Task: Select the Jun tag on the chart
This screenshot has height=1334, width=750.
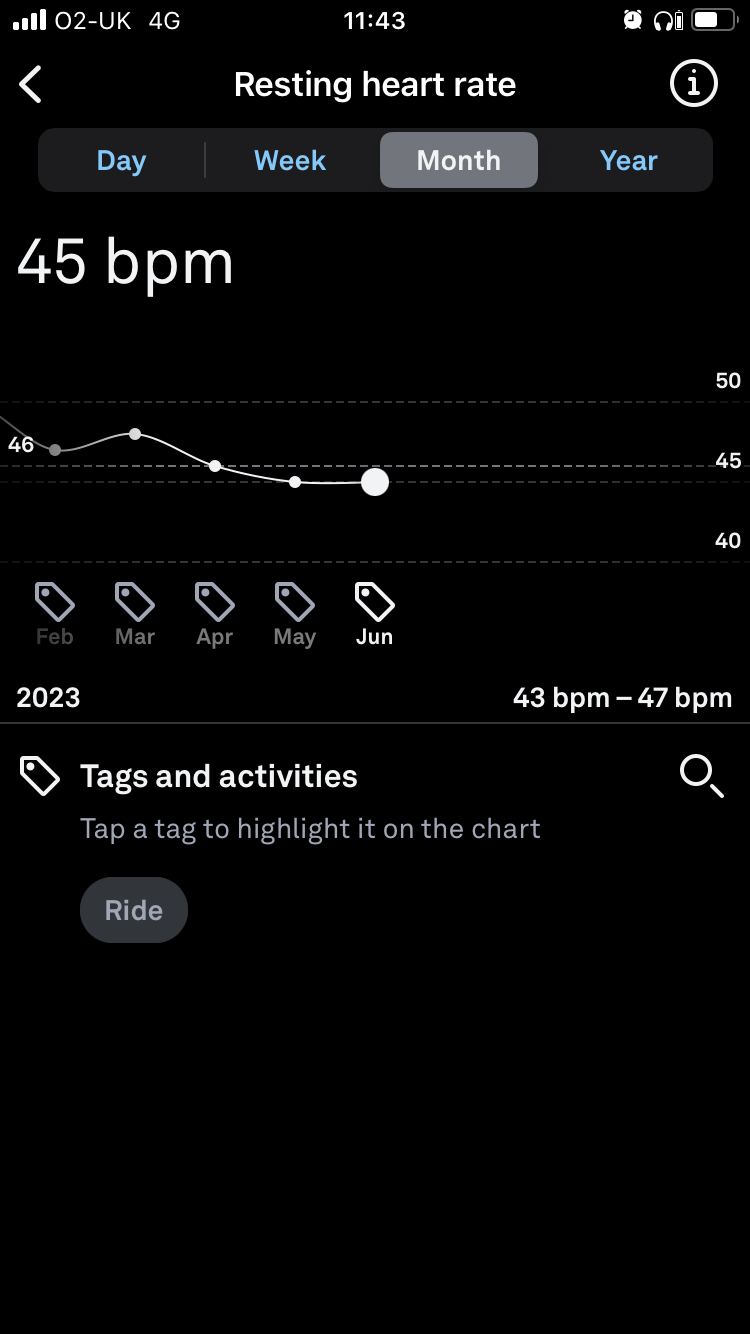Action: [x=375, y=615]
